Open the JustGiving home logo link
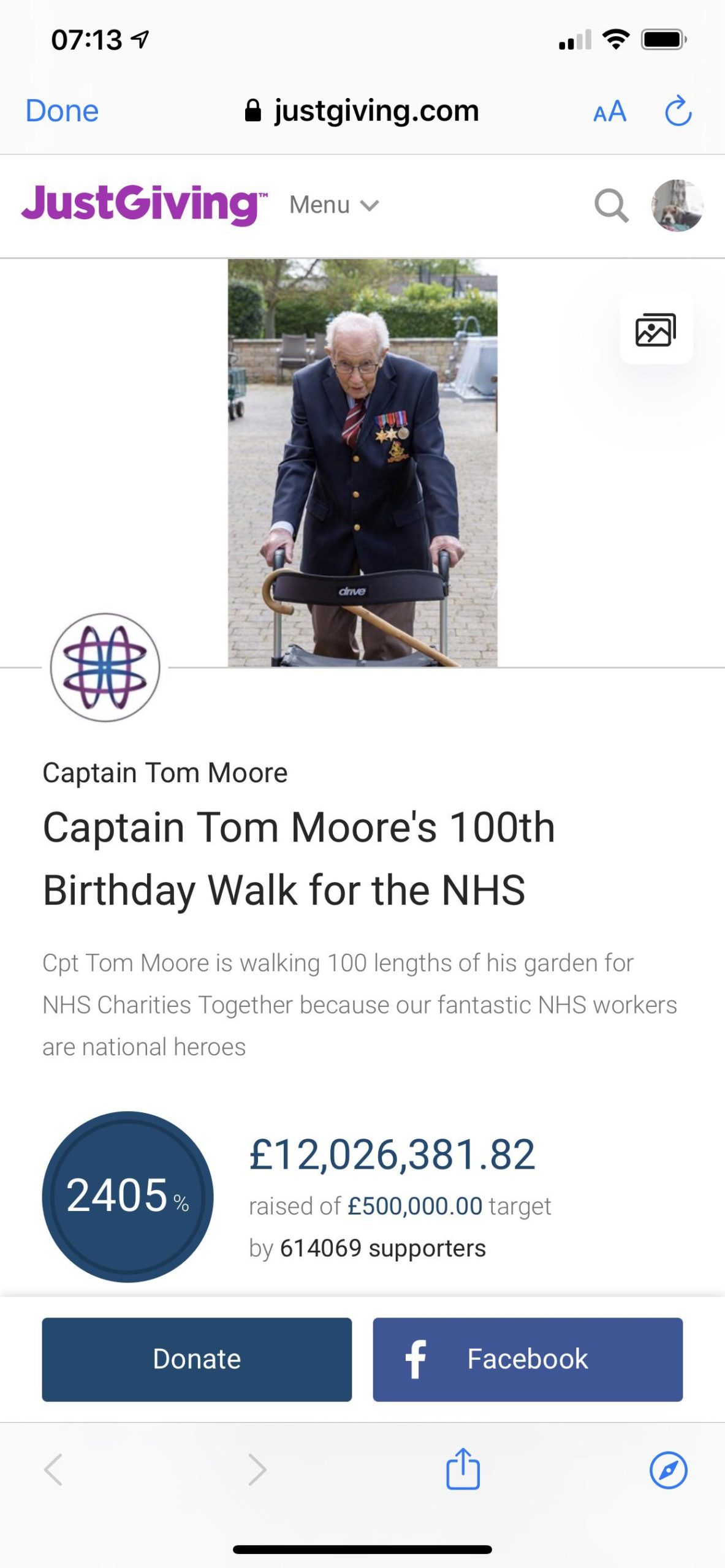Screen dimensions: 725x1568 coord(145,204)
